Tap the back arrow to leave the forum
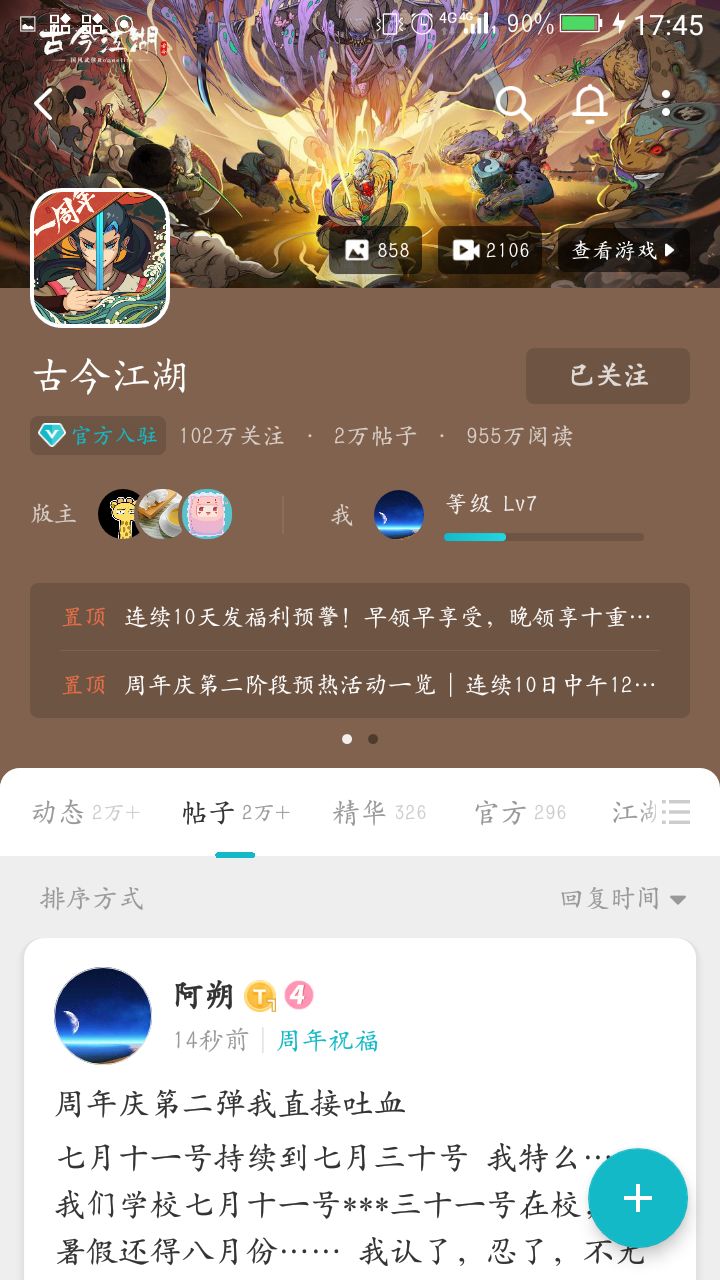The height and width of the screenshot is (1280, 720). click(x=43, y=104)
